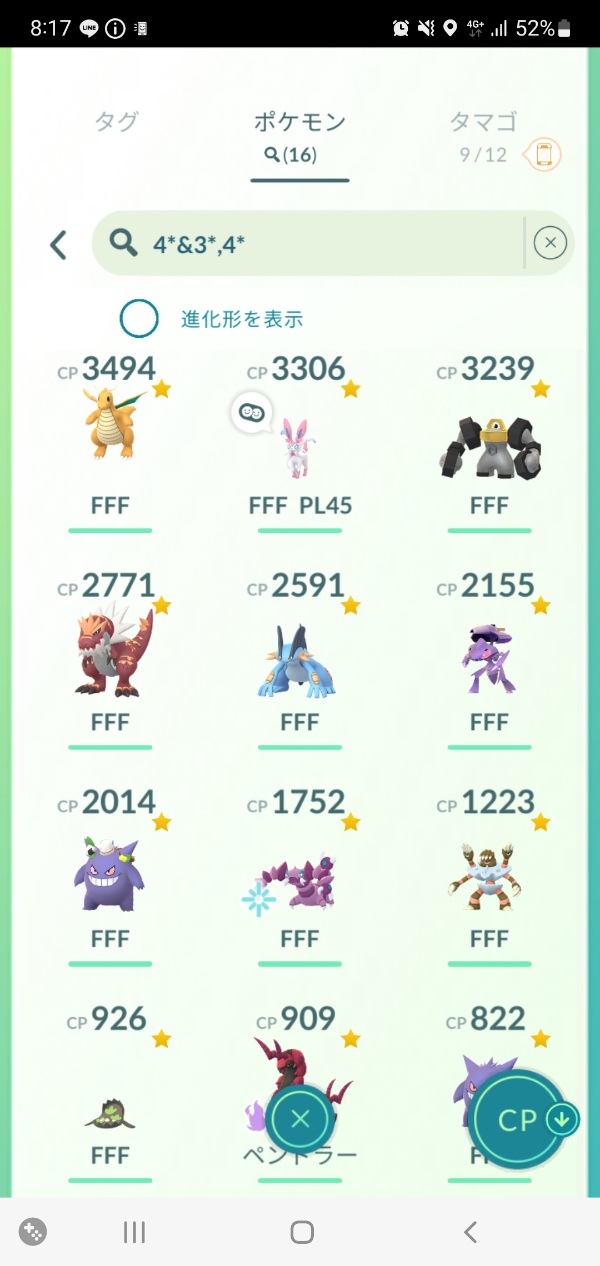Switch to the タグ tab
The image size is (600, 1266).
click(116, 123)
